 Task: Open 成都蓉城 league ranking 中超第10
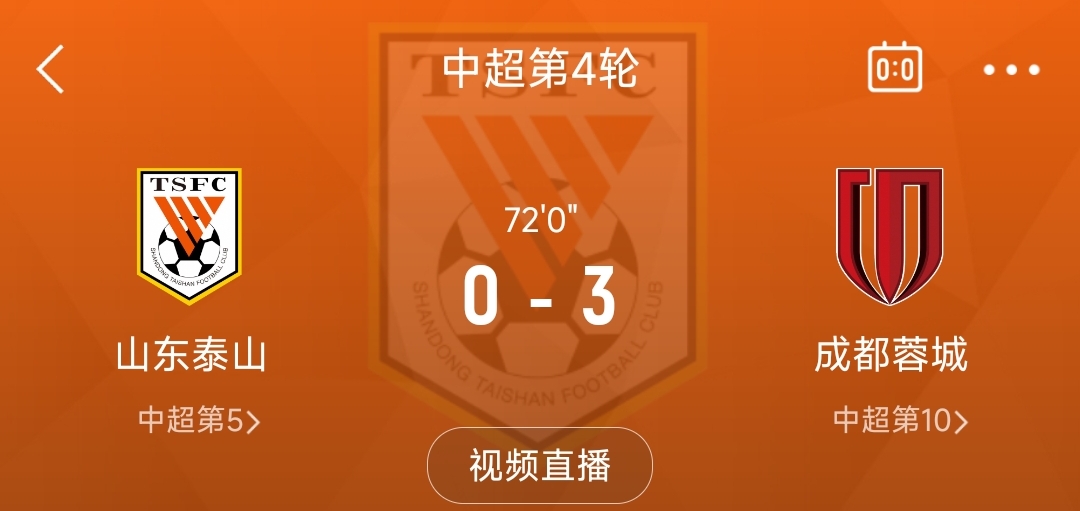tap(901, 421)
